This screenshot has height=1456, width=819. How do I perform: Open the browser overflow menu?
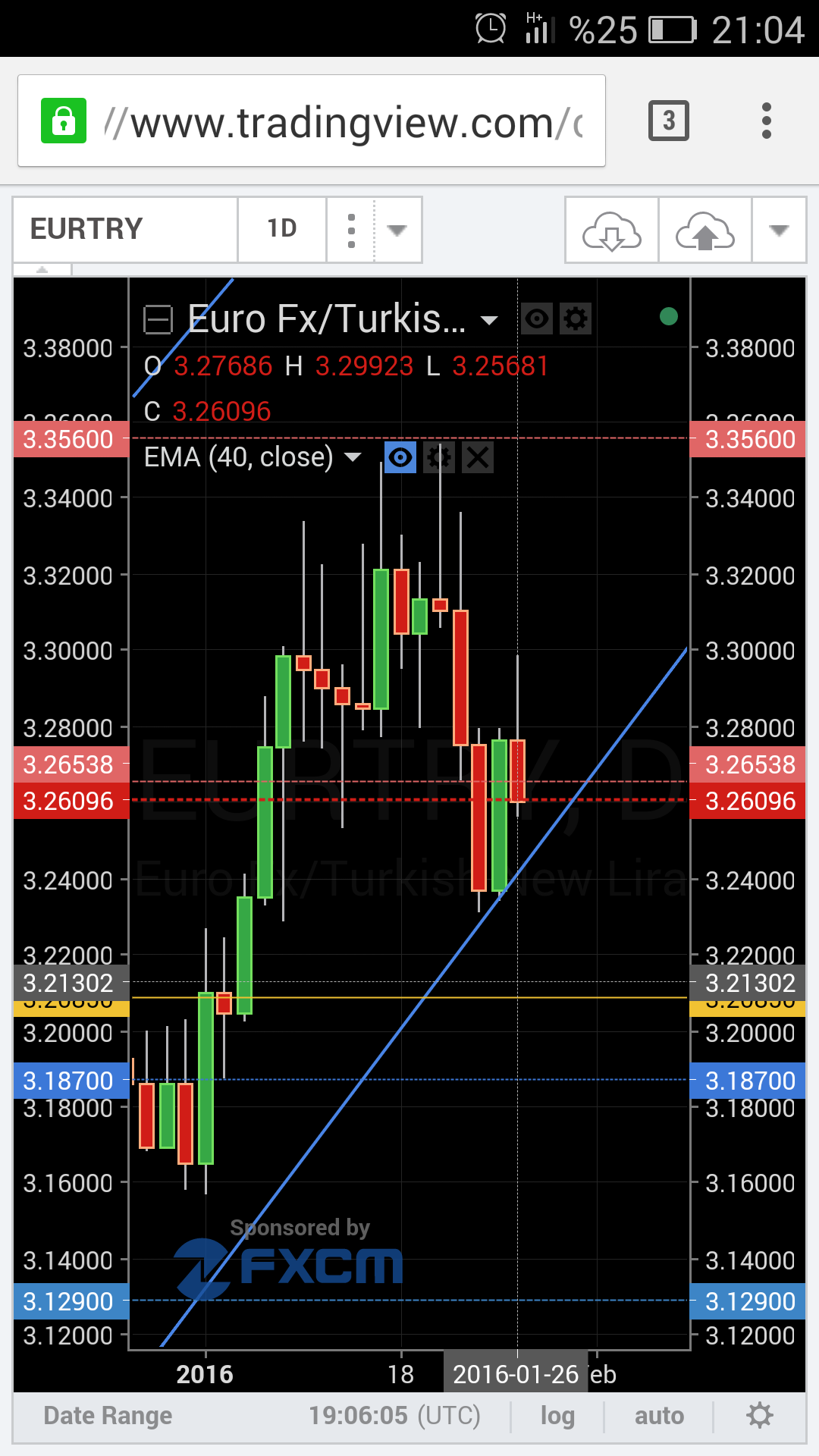[767, 121]
